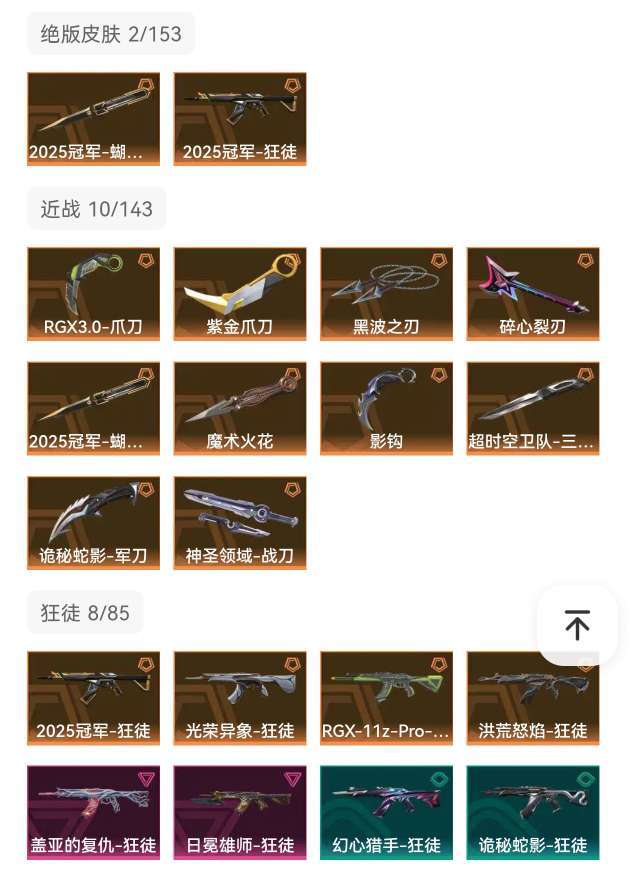Open 2025冠军-狂徒 card under 绝版皮肤
The image size is (630, 873).
click(x=240, y=119)
